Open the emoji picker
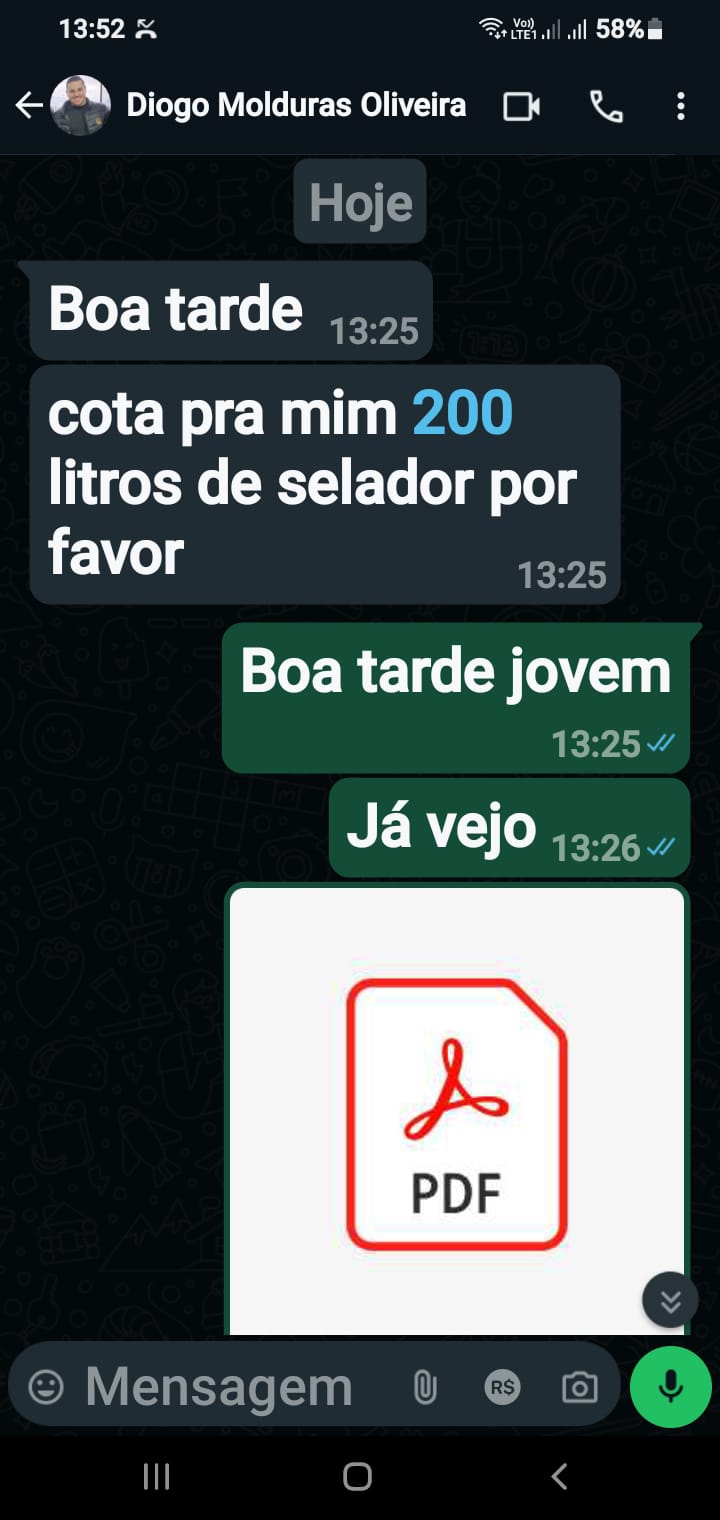Viewport: 720px width, 1520px height. (46, 1387)
